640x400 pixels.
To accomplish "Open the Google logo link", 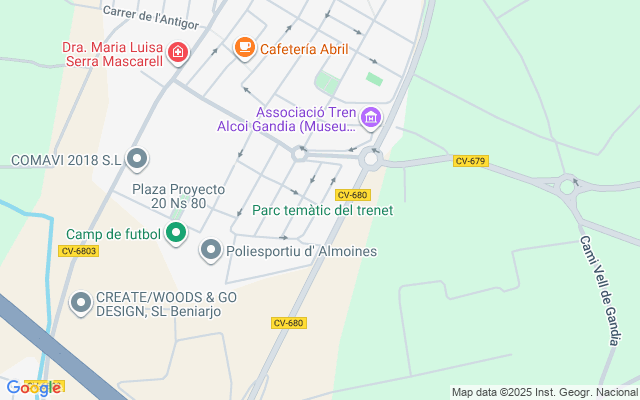I will [33, 387].
